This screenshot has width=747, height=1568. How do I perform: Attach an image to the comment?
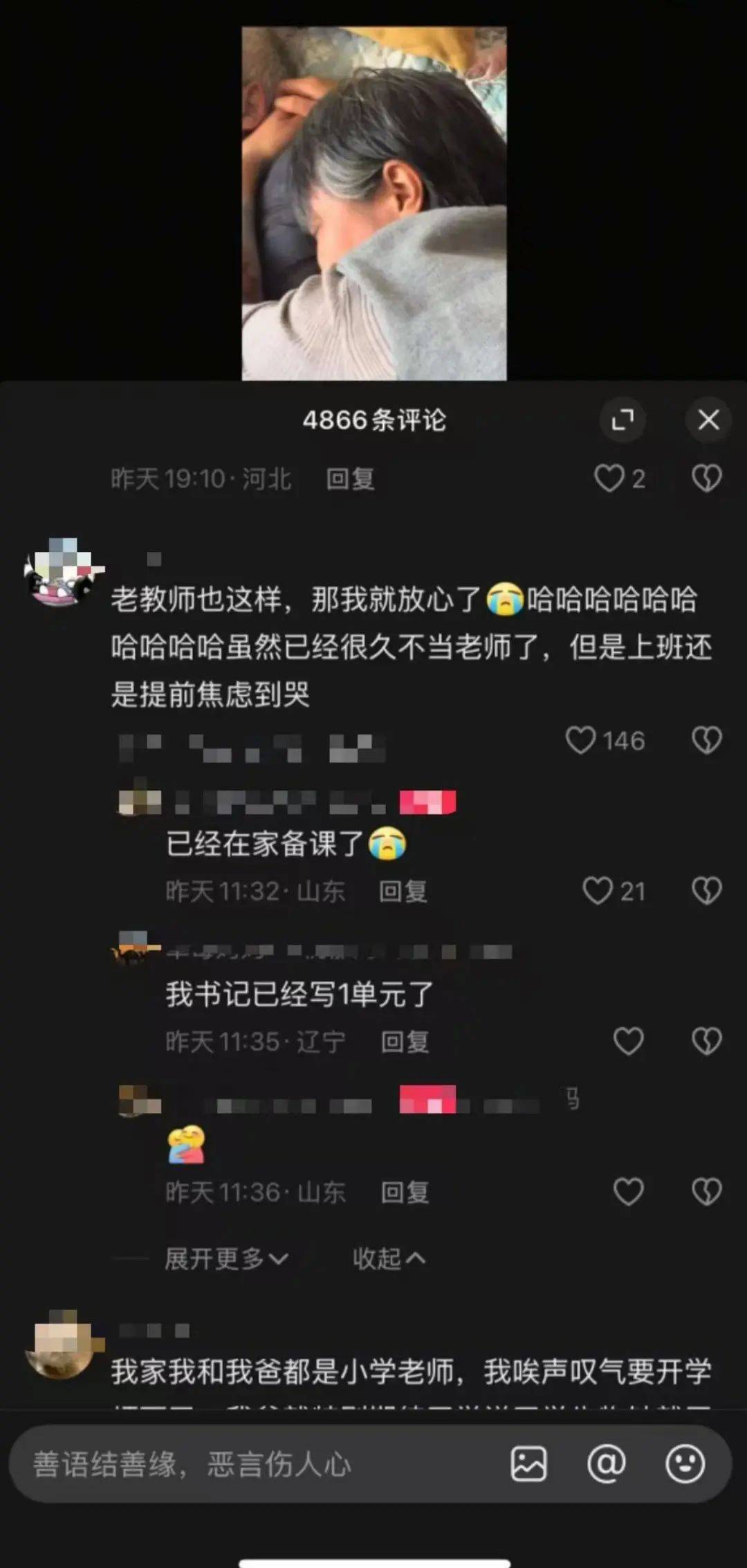point(528,1464)
